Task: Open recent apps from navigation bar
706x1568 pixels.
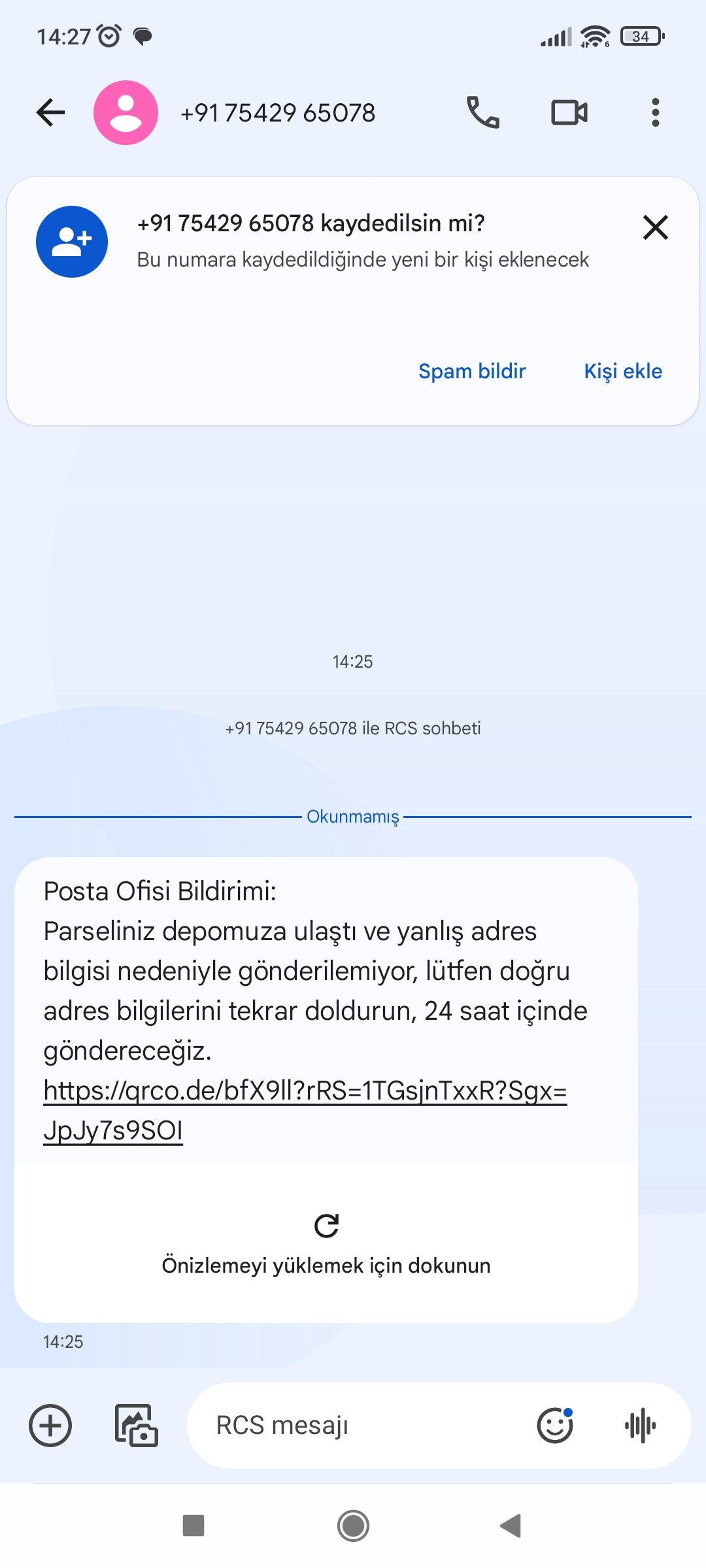Action: (x=193, y=1526)
